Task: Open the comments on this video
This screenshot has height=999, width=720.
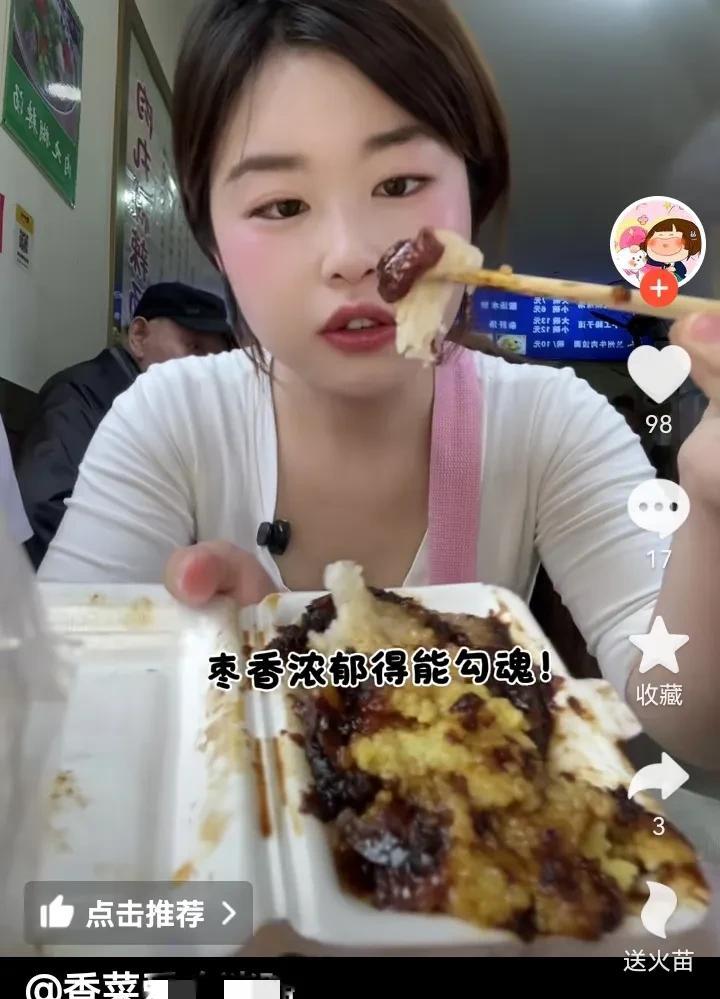Action: click(658, 509)
